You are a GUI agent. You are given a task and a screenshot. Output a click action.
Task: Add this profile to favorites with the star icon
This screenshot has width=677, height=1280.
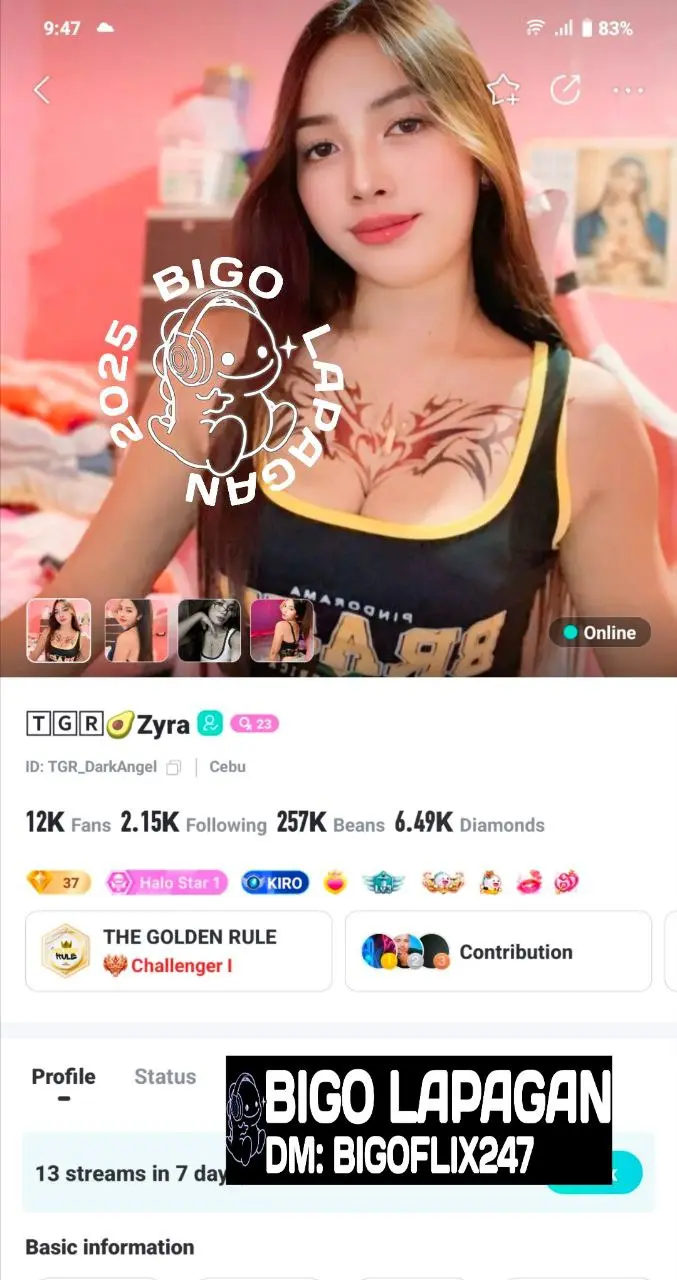[503, 90]
